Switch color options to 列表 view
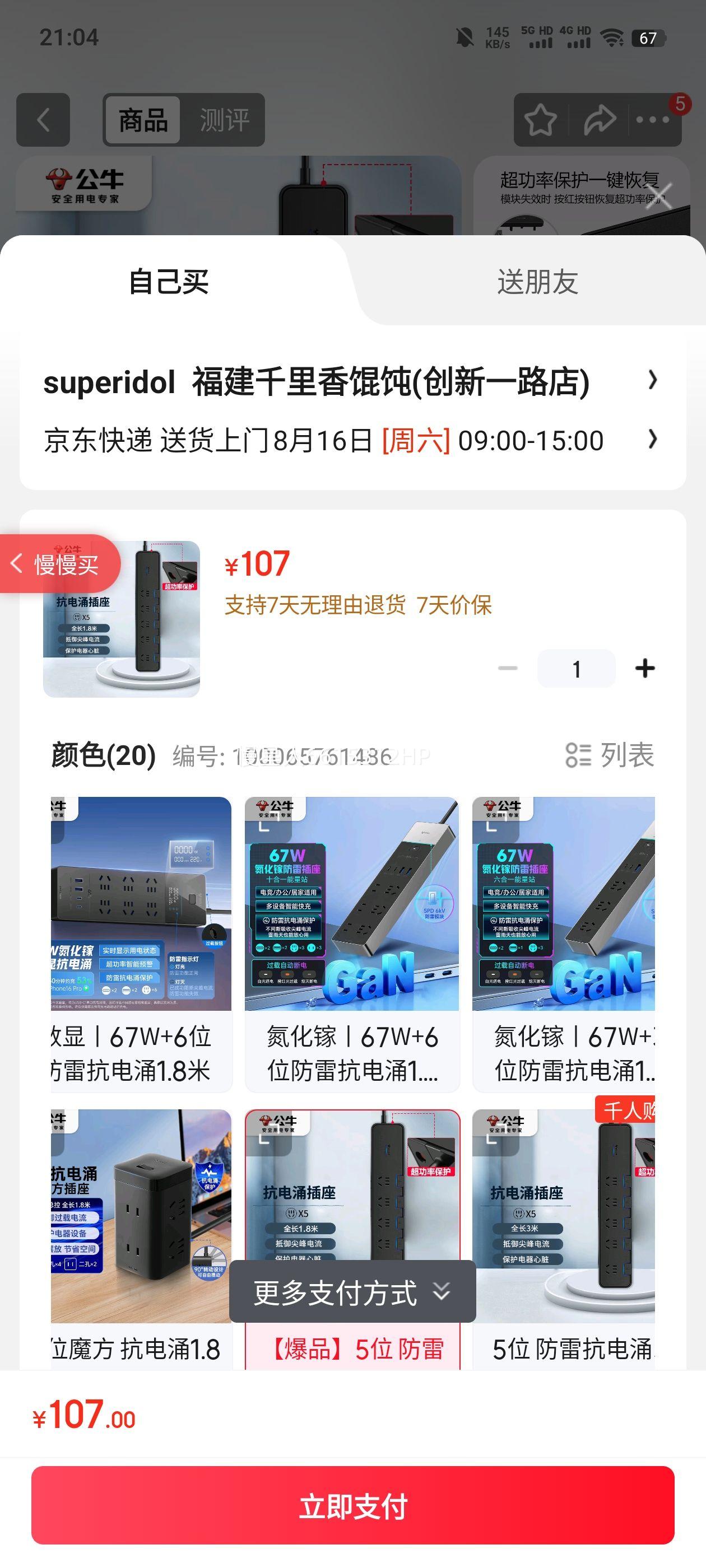The height and width of the screenshot is (1568, 706). point(609,755)
